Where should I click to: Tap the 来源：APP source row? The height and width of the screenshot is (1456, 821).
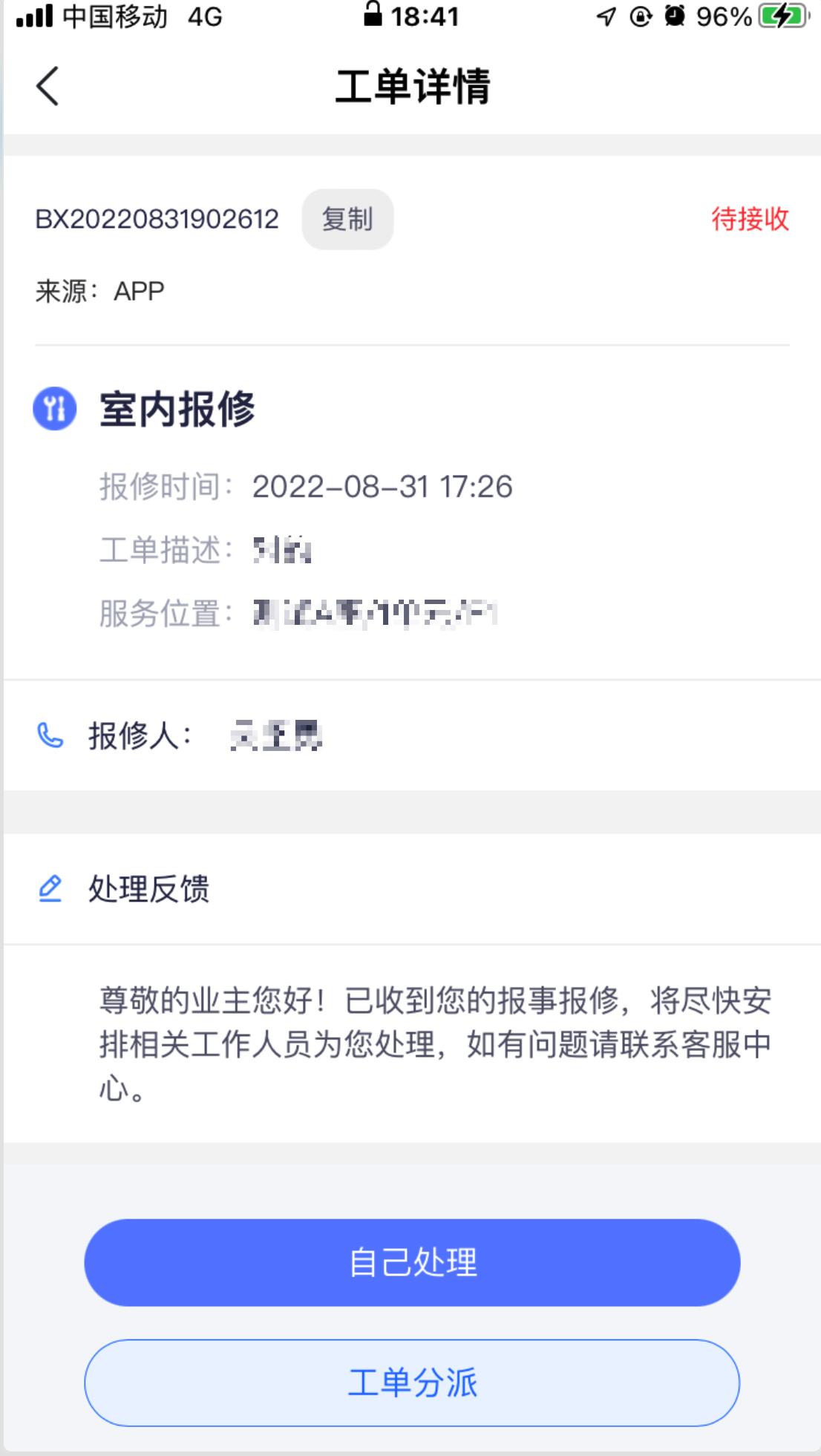tap(100, 291)
